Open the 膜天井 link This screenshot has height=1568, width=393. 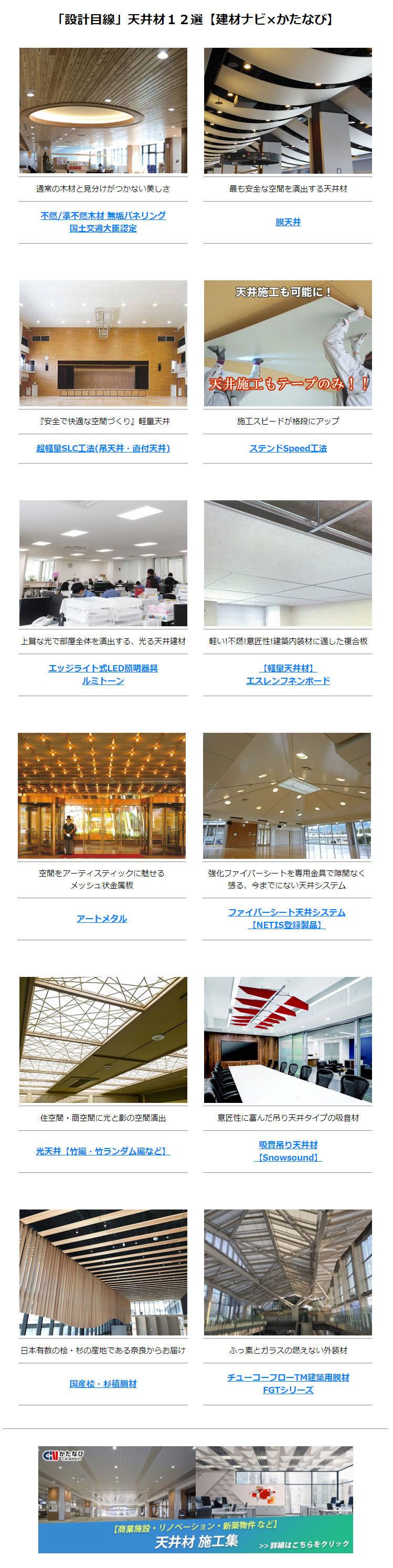(x=288, y=223)
